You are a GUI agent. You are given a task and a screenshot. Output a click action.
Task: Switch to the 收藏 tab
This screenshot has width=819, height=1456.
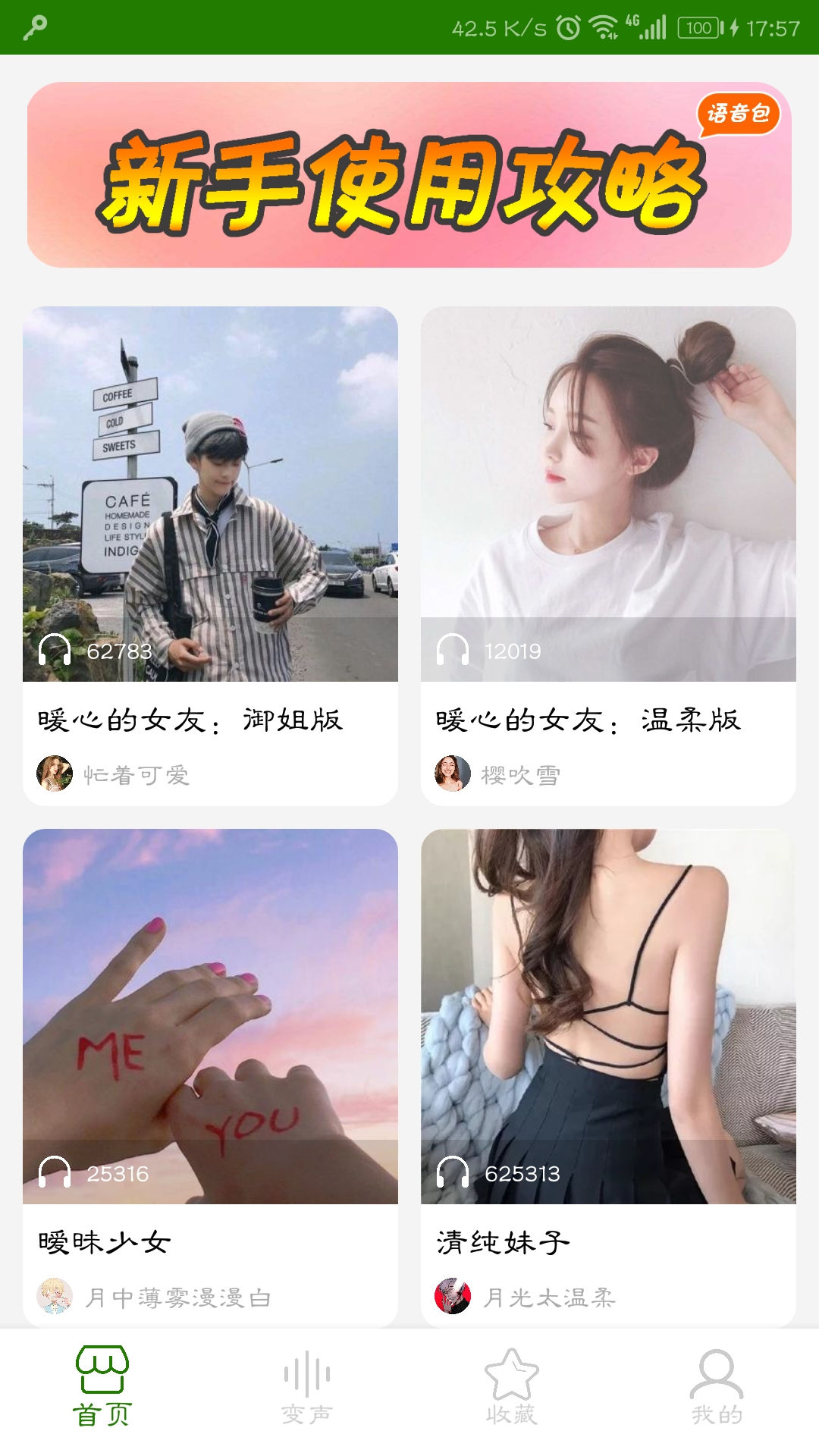click(x=512, y=1386)
